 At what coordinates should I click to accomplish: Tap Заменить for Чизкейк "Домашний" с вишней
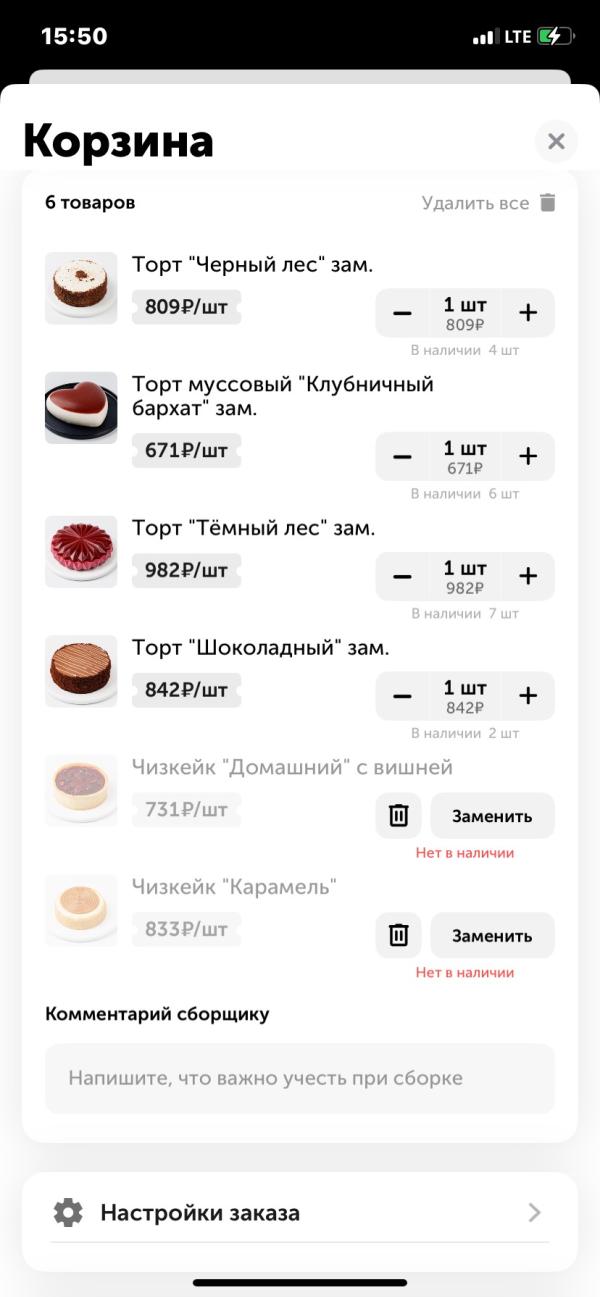(492, 816)
